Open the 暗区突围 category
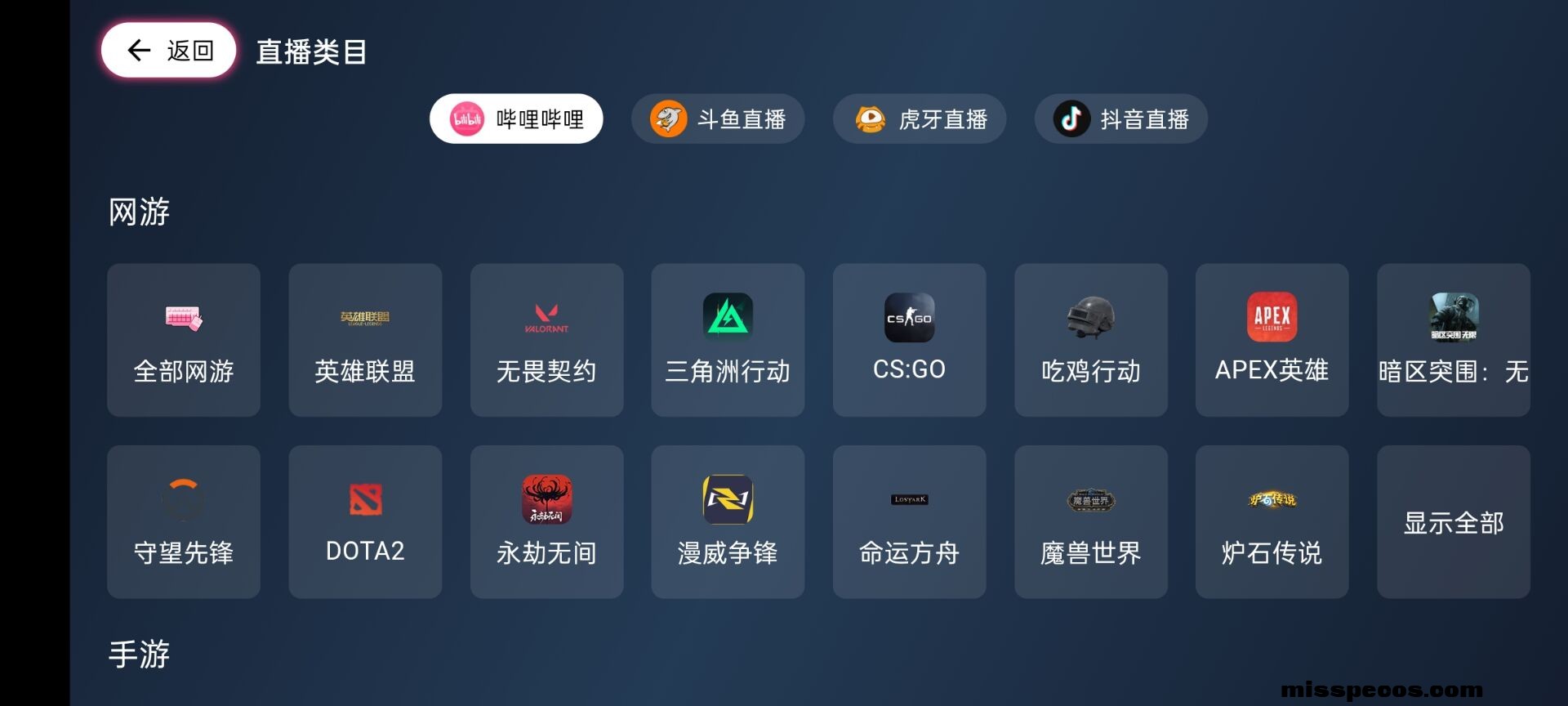The width and height of the screenshot is (1568, 706). pos(1453,340)
